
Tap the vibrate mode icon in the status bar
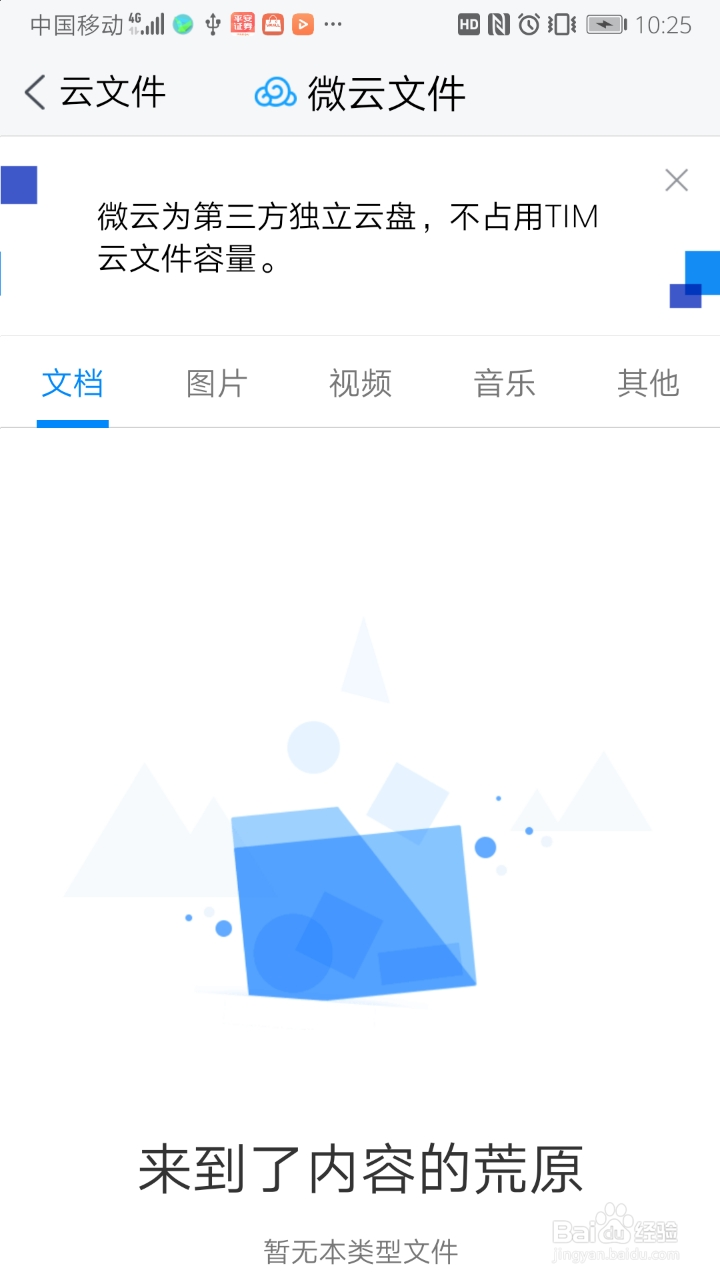coord(560,24)
